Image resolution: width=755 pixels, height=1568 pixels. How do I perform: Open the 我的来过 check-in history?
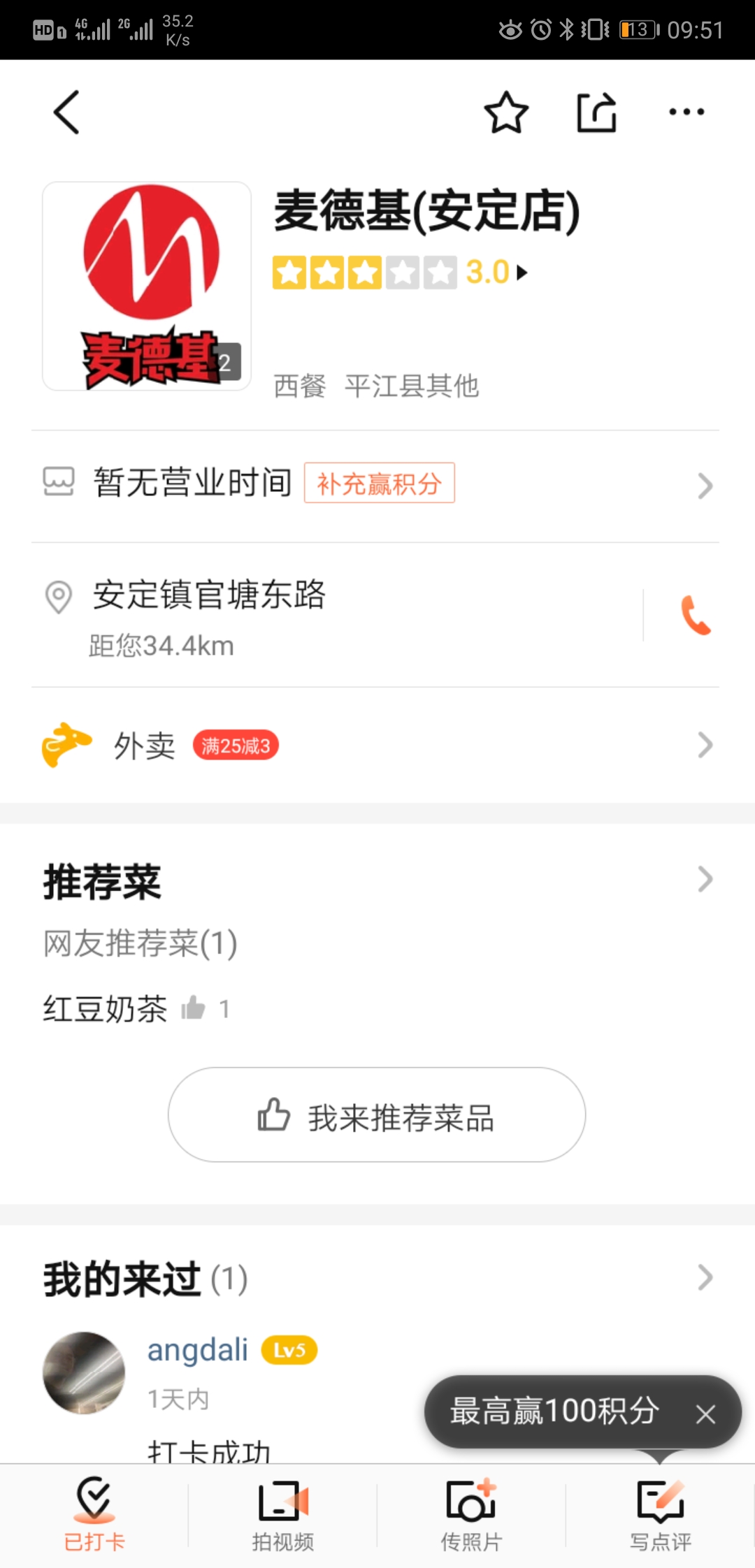tap(705, 1278)
